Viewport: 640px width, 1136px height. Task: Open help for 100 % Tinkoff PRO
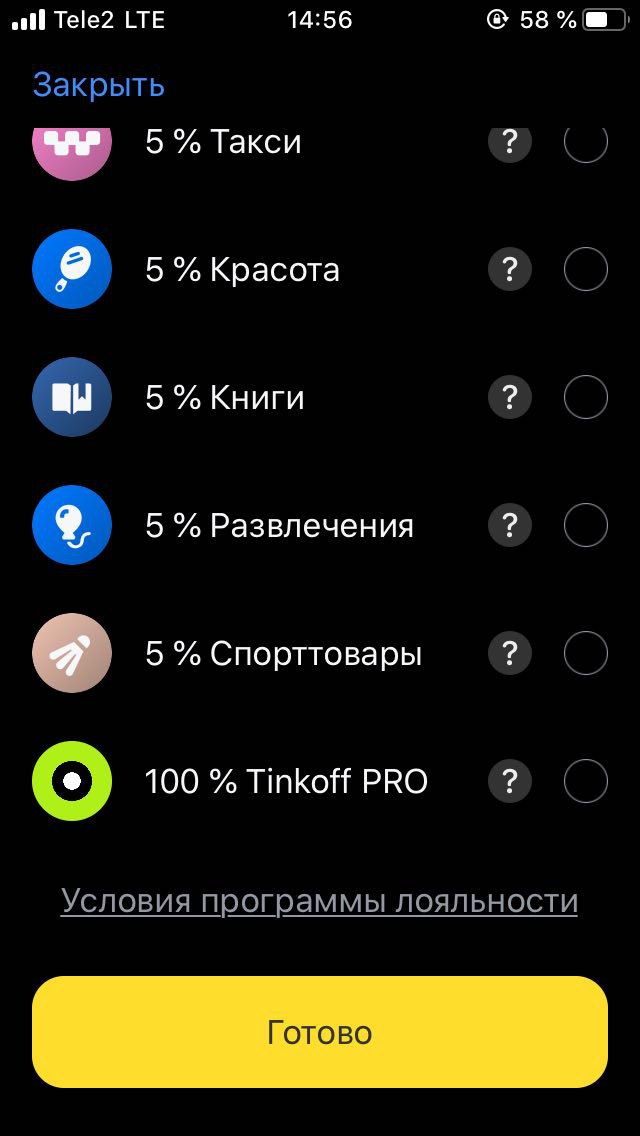click(510, 781)
